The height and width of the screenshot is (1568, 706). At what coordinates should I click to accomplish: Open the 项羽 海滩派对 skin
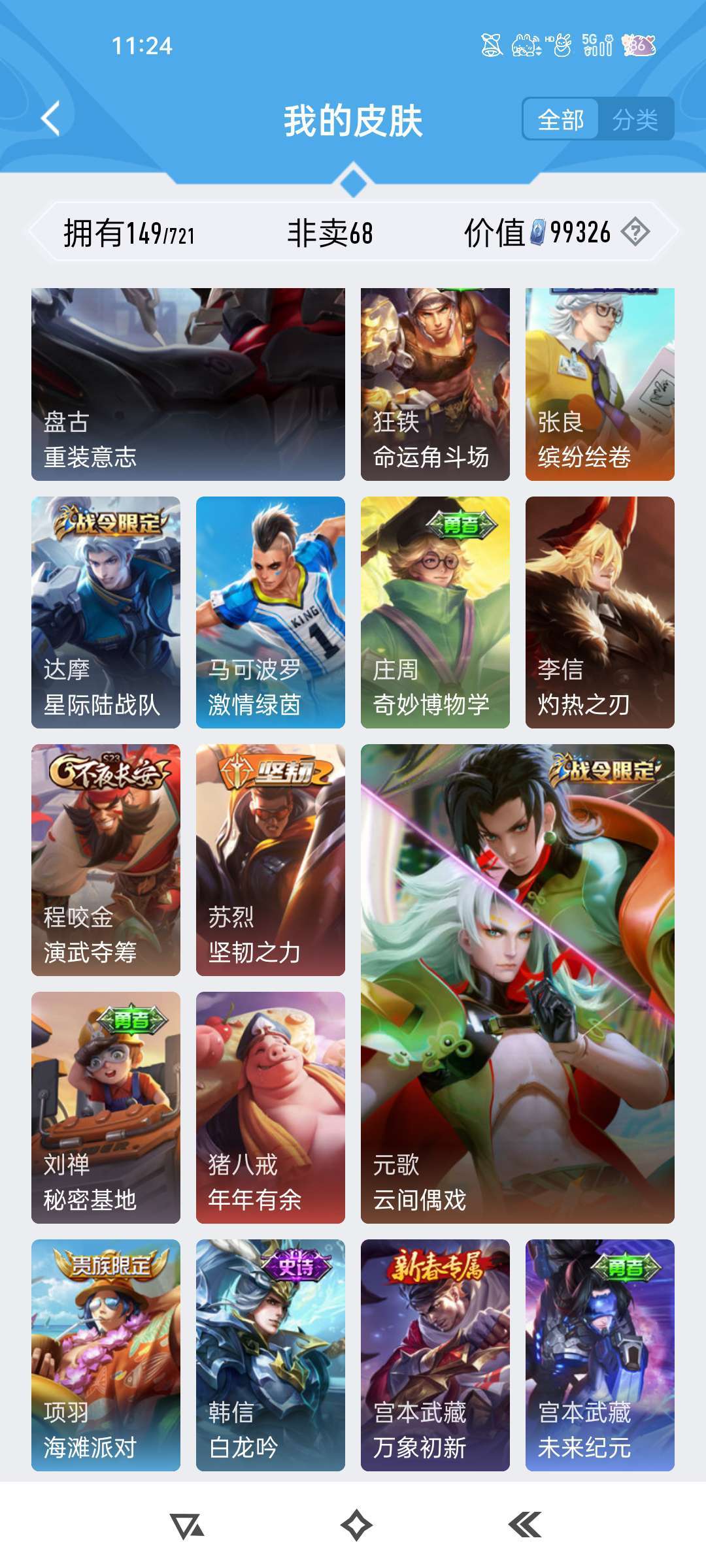(106, 1355)
